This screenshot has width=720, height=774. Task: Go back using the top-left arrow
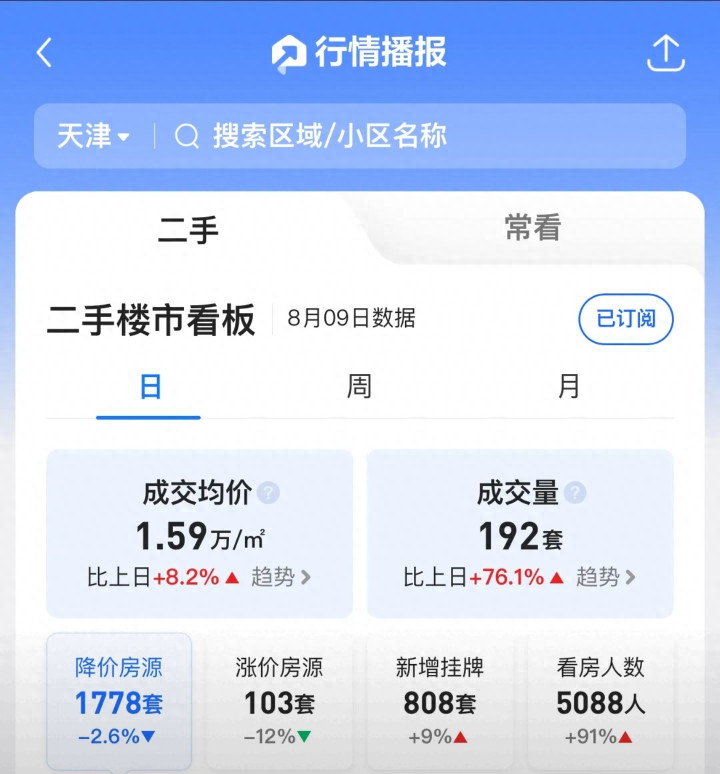(44, 53)
